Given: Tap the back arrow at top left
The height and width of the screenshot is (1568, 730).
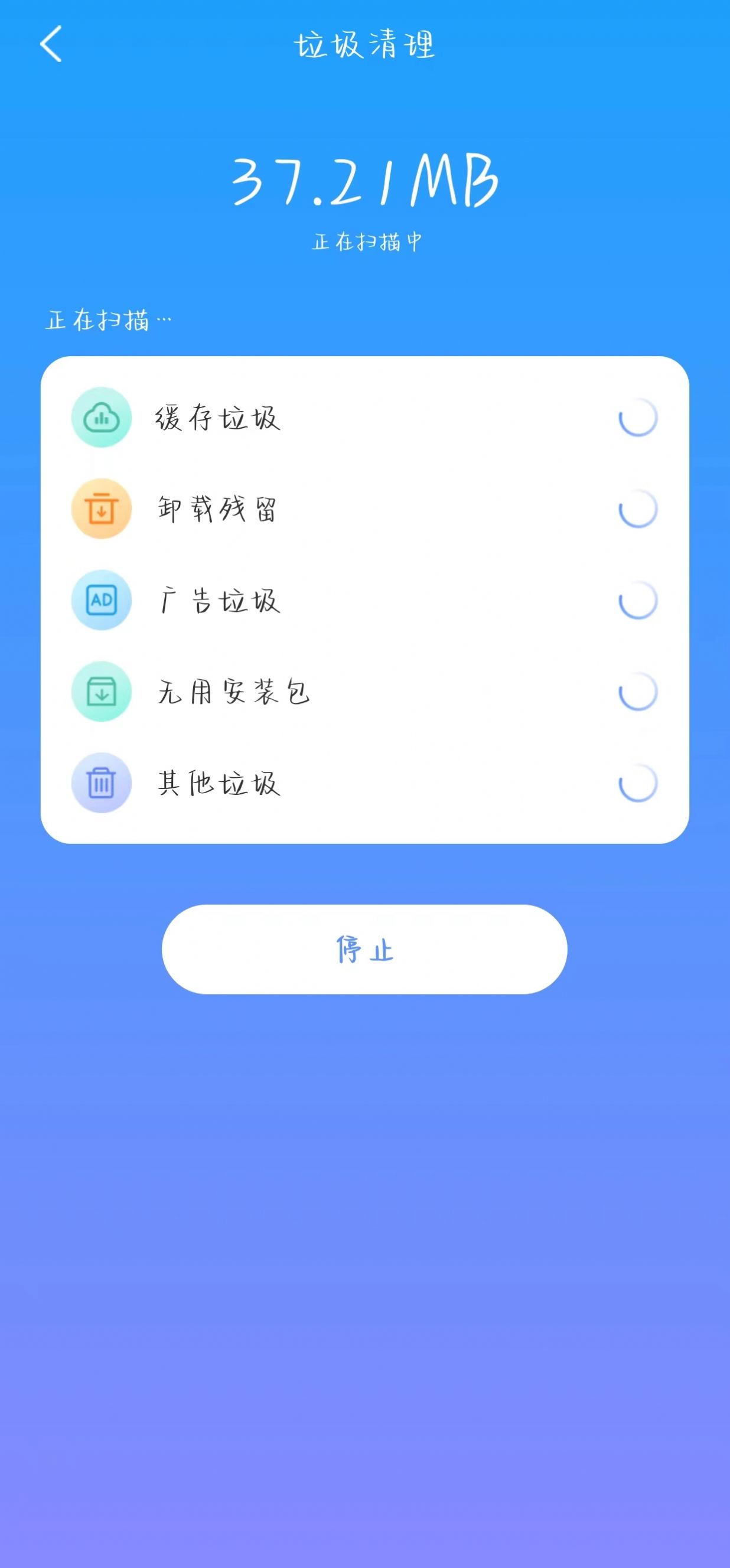Looking at the screenshot, I should click(51, 46).
